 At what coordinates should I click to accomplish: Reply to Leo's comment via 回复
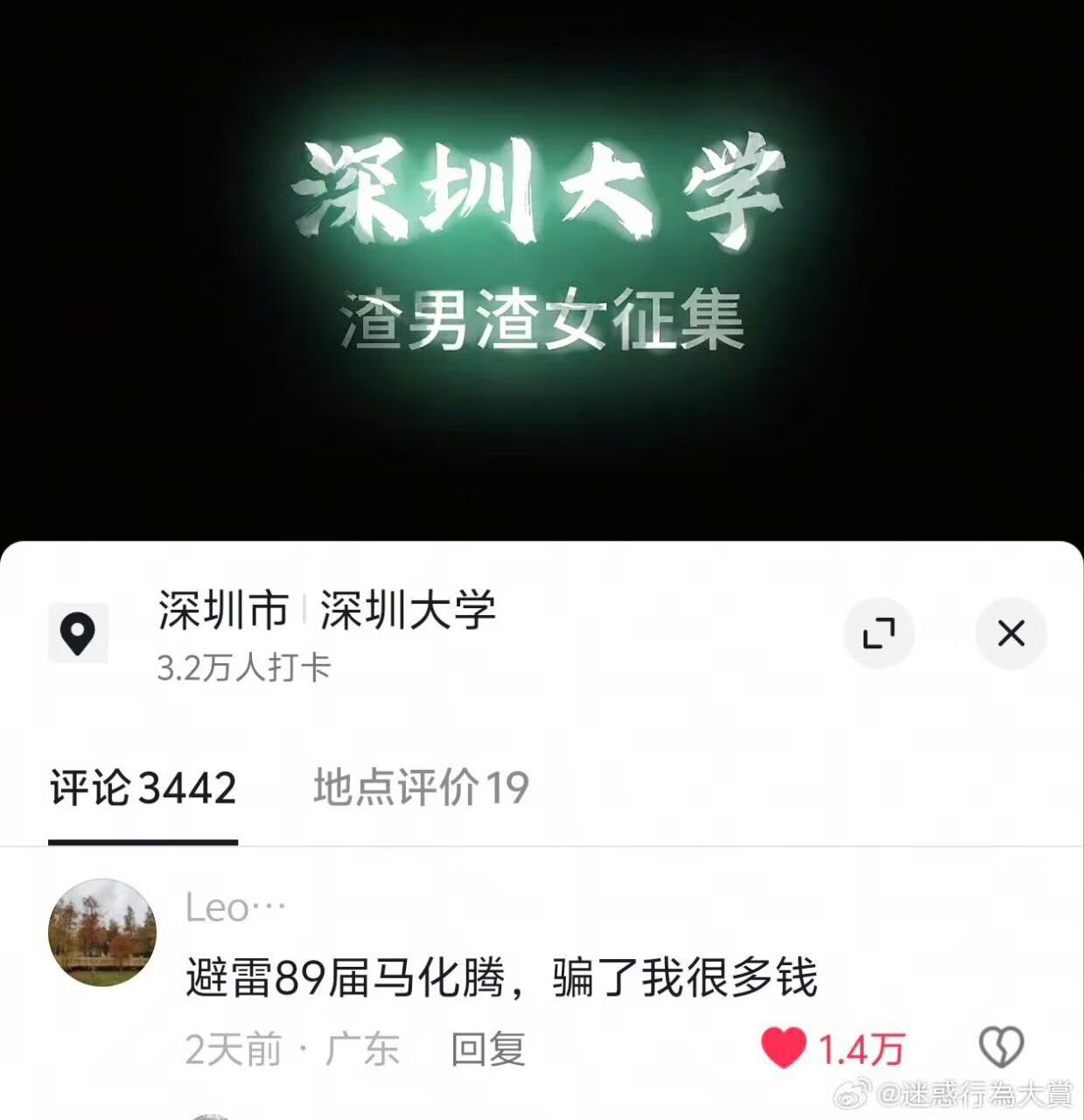pos(488,1048)
